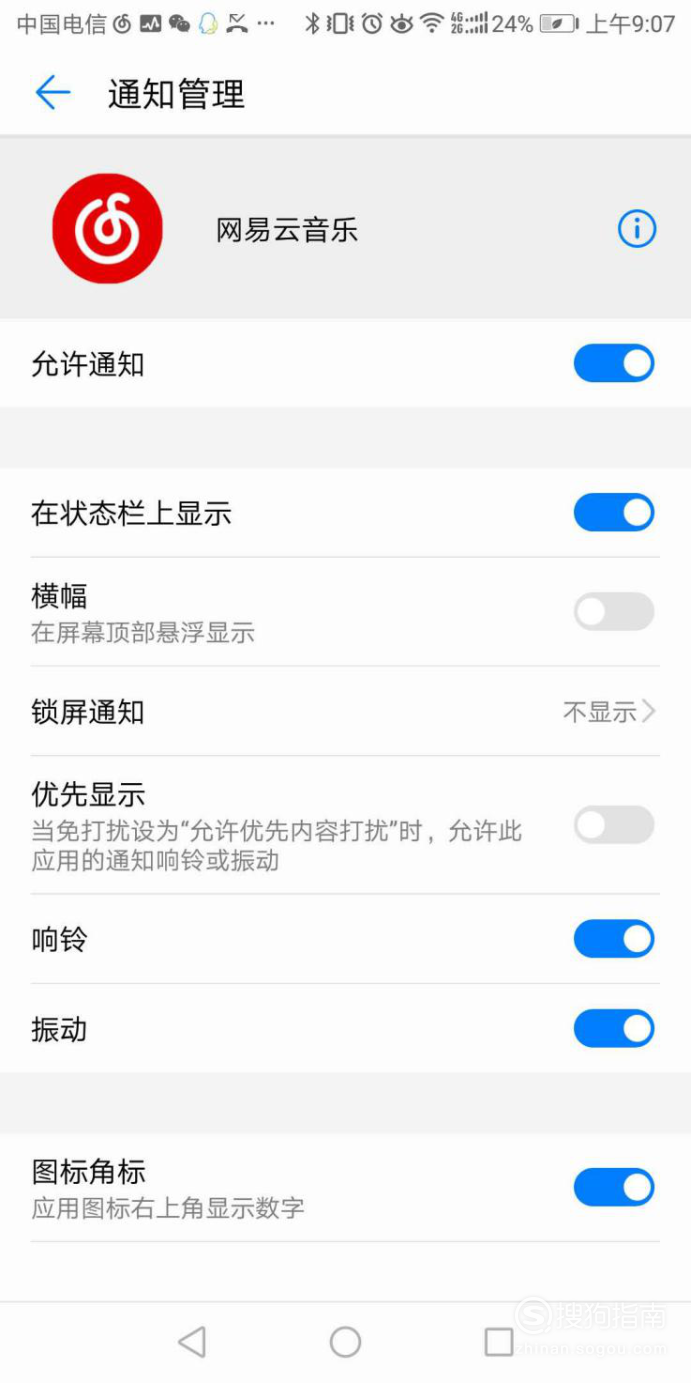Viewport: 691px width, 1383px height.
Task: Turn on 优先显示 switch
Action: [x=614, y=825]
